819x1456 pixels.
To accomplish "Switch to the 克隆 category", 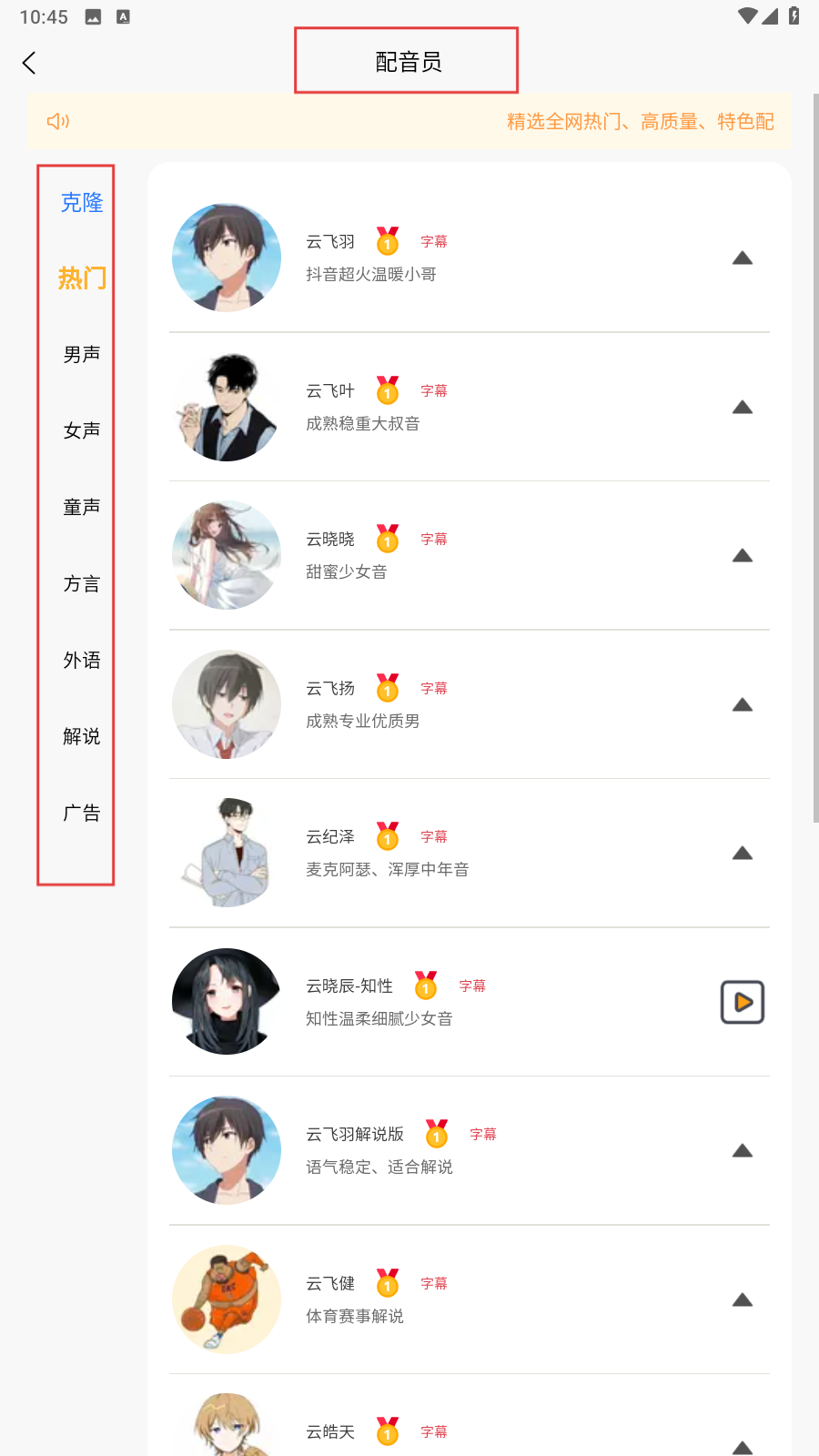I will pyautogui.click(x=82, y=202).
